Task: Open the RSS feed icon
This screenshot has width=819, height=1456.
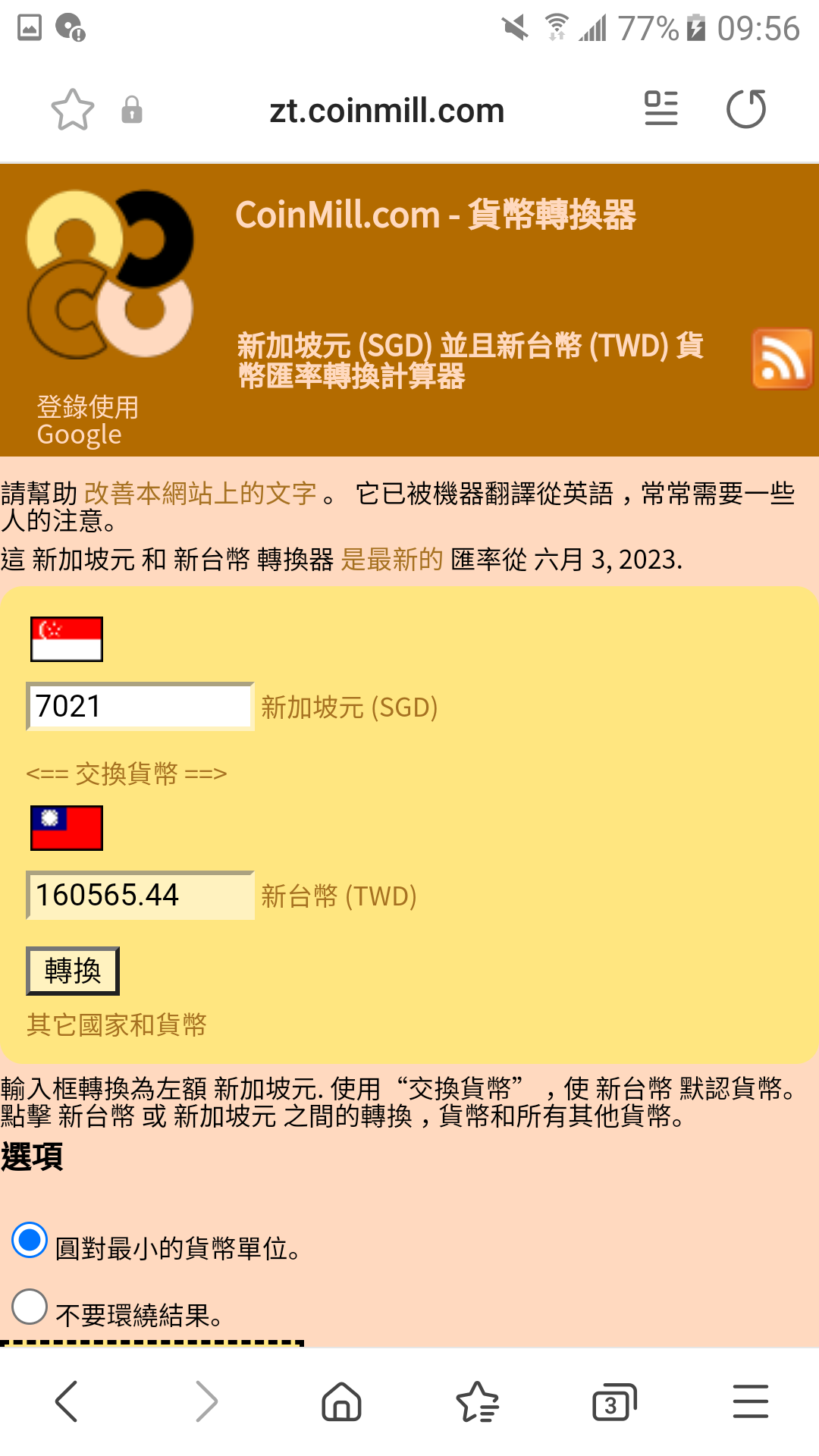Action: (x=782, y=359)
